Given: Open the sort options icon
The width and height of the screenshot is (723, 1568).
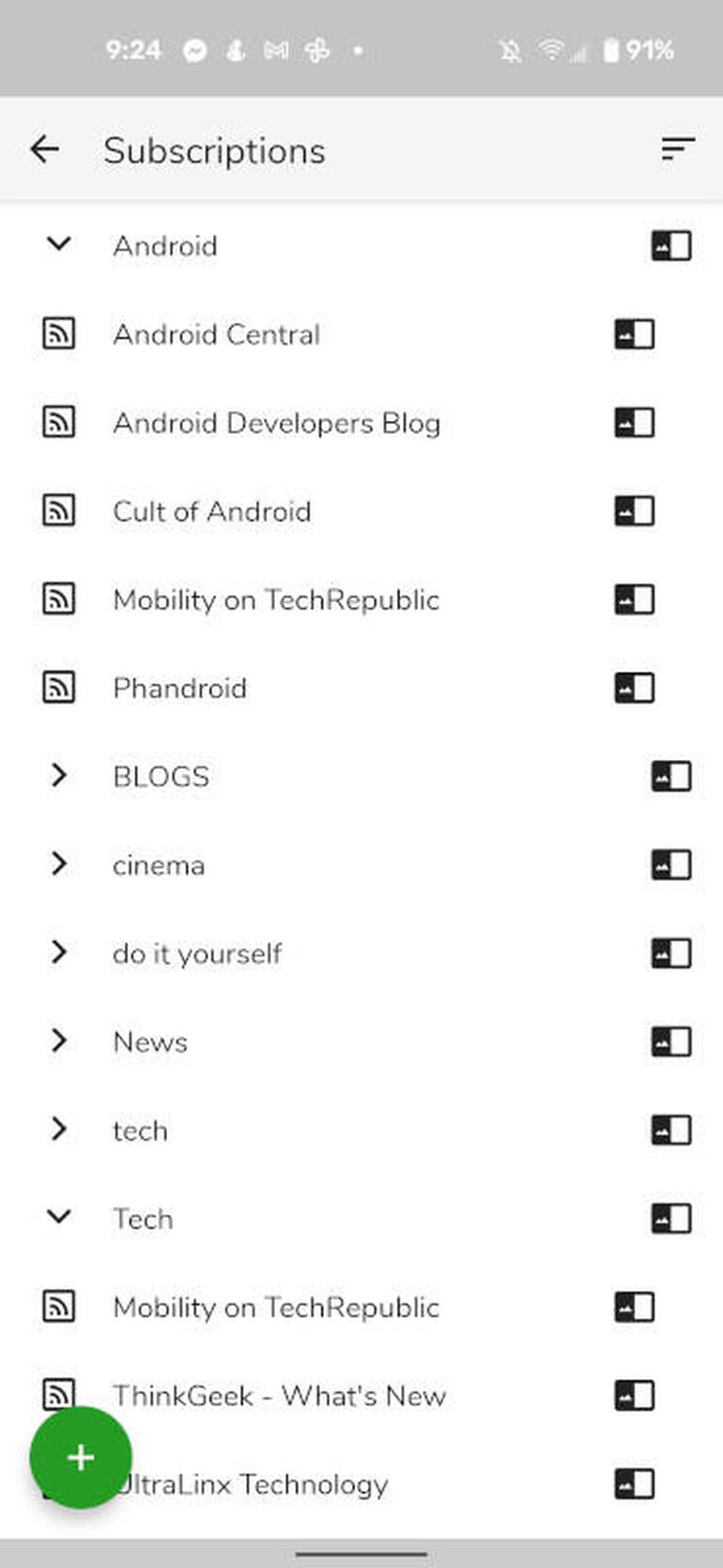Looking at the screenshot, I should pos(677,149).
